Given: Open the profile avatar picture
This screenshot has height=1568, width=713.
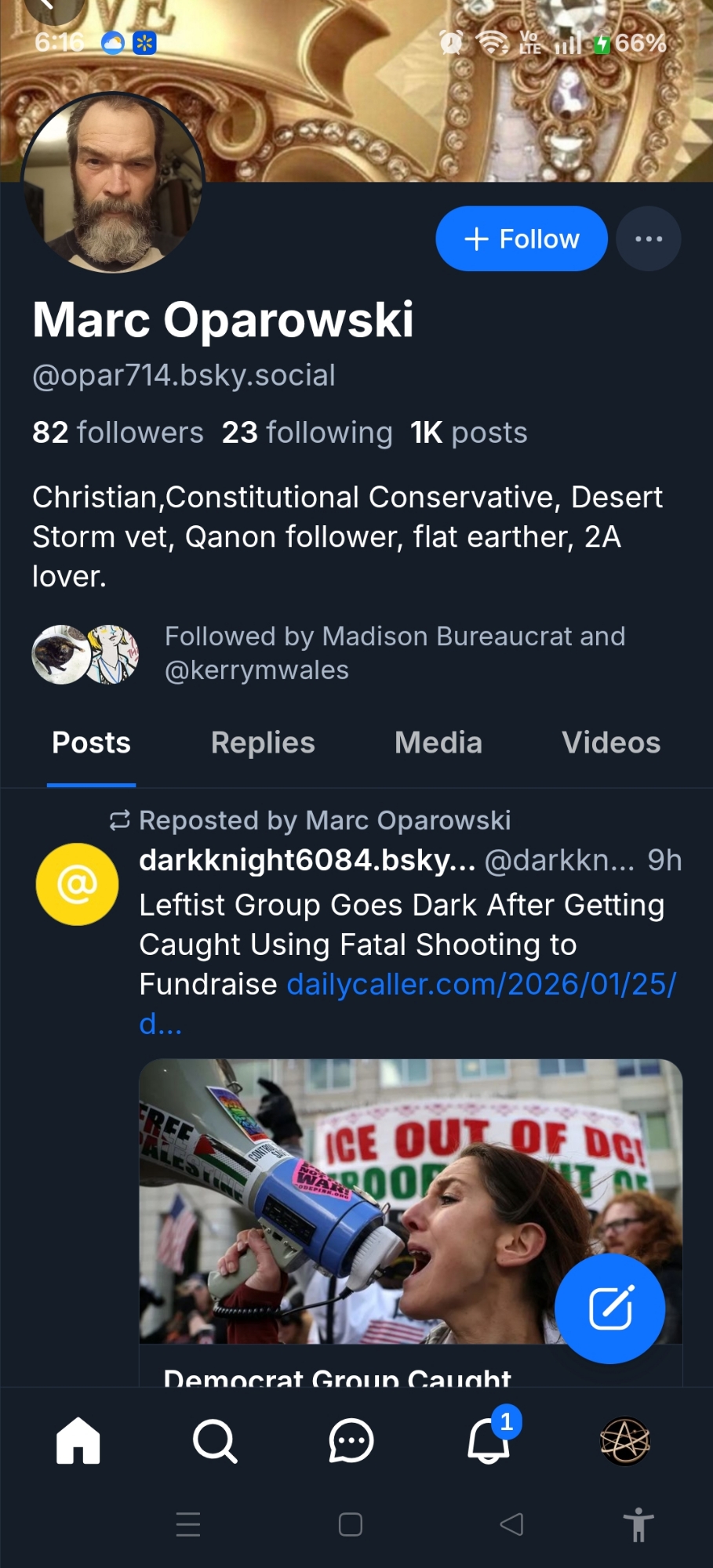Looking at the screenshot, I should coord(113,183).
